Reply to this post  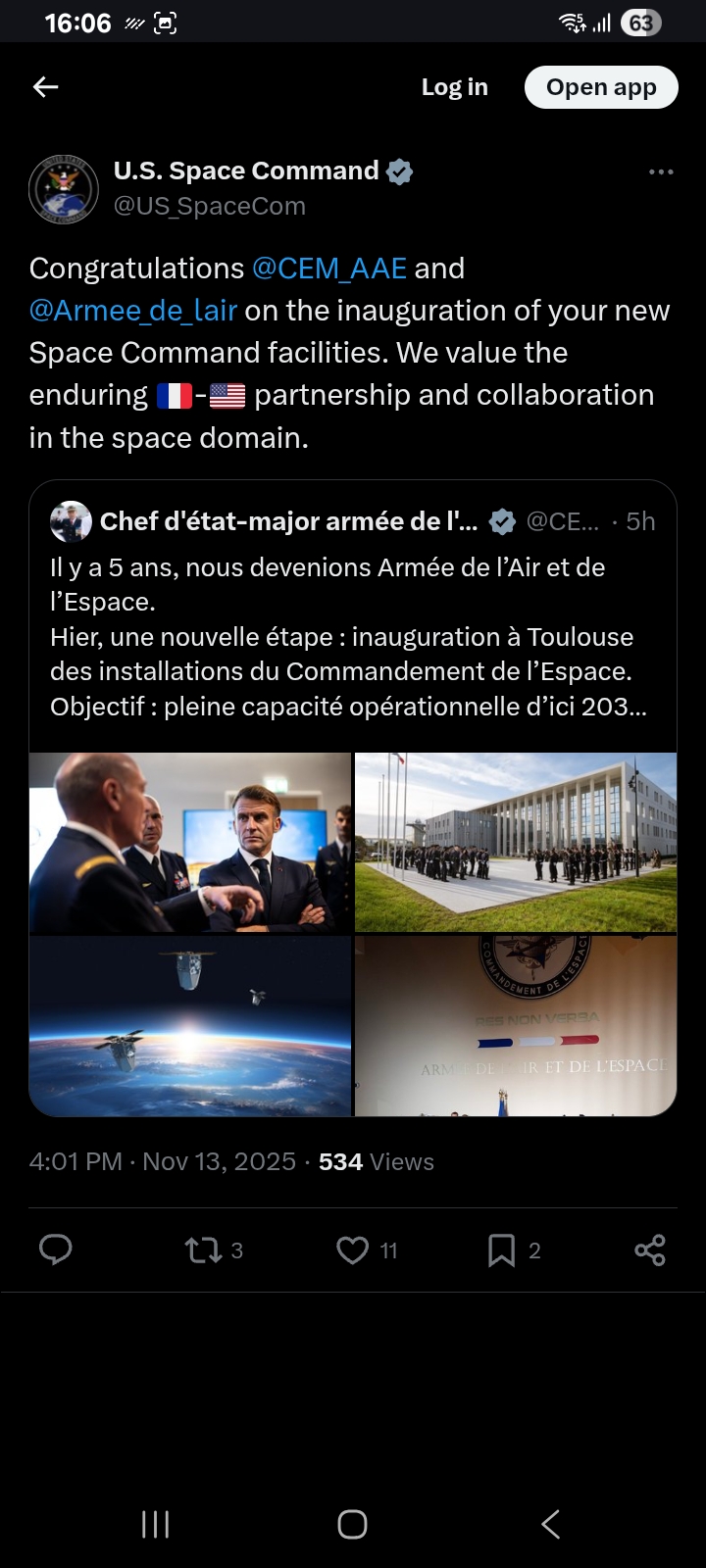coord(55,1249)
